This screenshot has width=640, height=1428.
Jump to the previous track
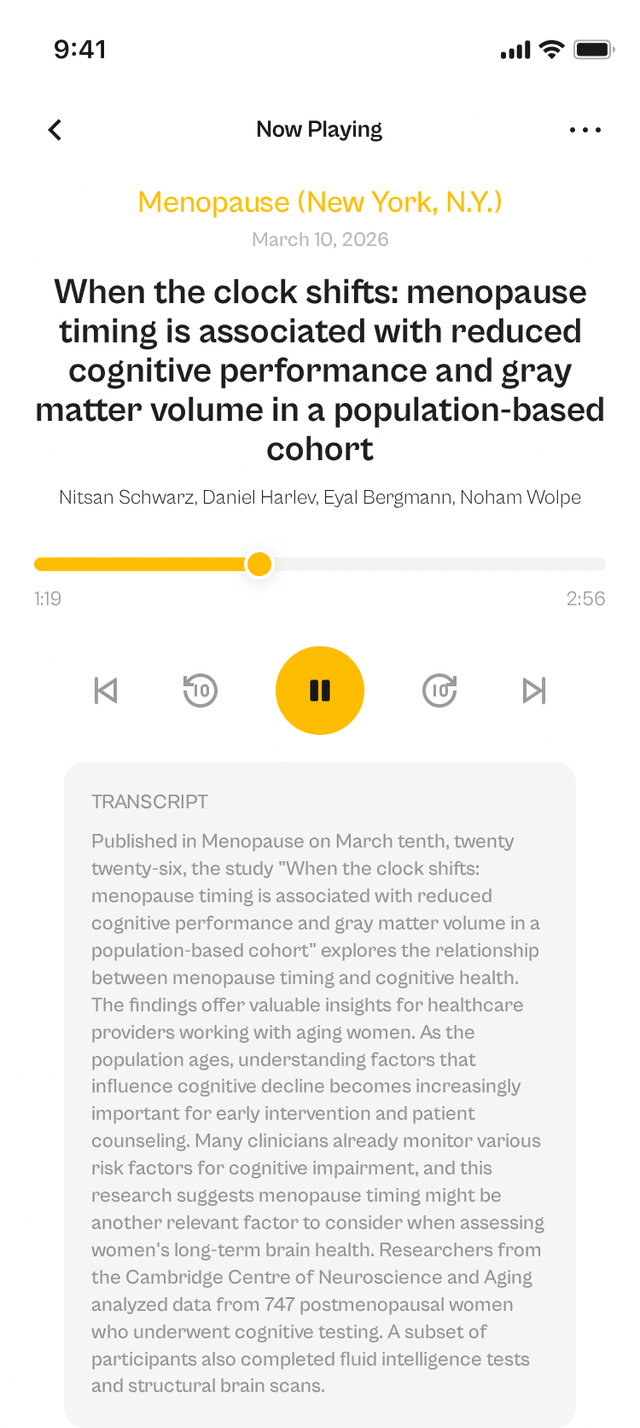pos(106,690)
